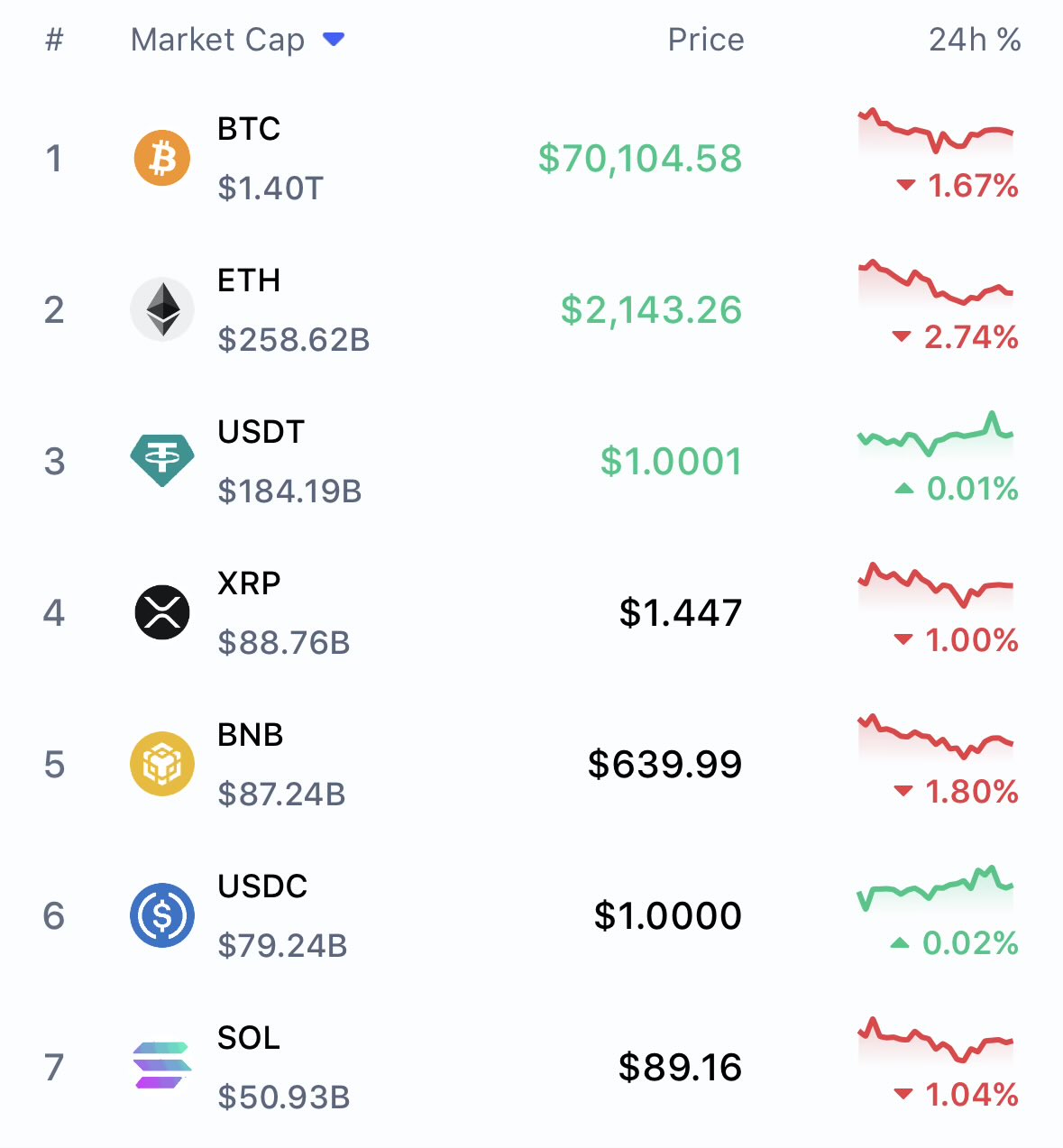Open the USDT row
This screenshot has width=1063, height=1148.
pos(261,433)
